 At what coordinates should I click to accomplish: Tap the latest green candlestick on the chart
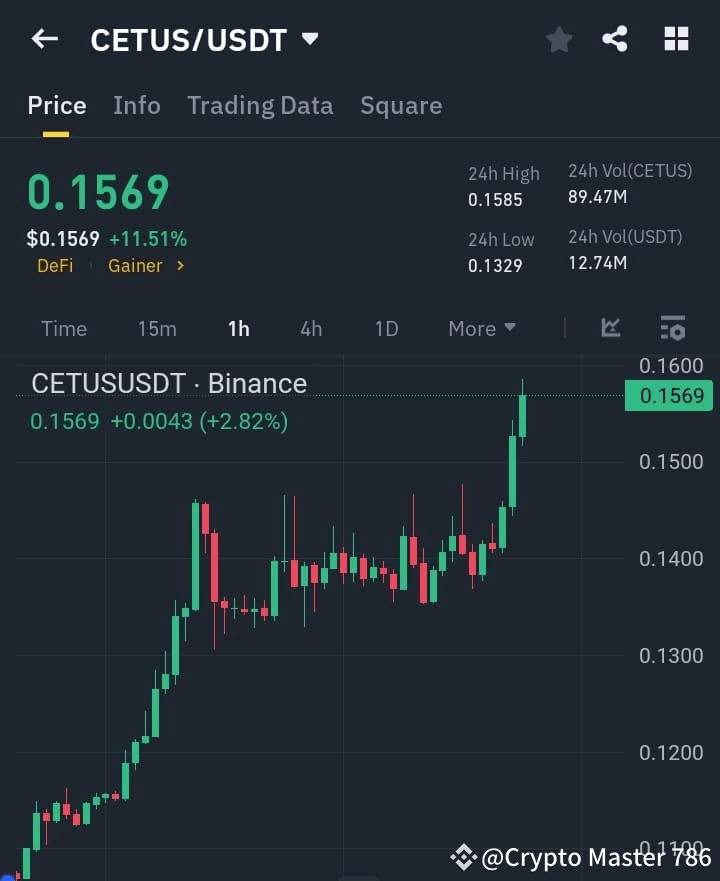pos(521,415)
